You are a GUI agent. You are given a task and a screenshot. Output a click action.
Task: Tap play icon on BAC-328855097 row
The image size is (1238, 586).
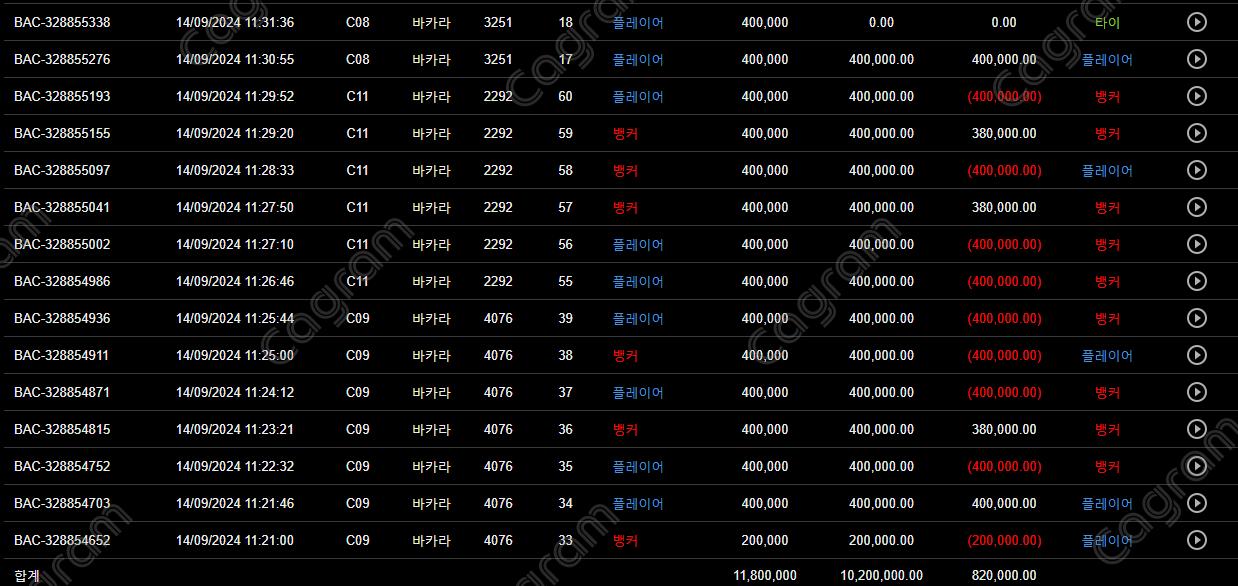click(x=1196, y=170)
